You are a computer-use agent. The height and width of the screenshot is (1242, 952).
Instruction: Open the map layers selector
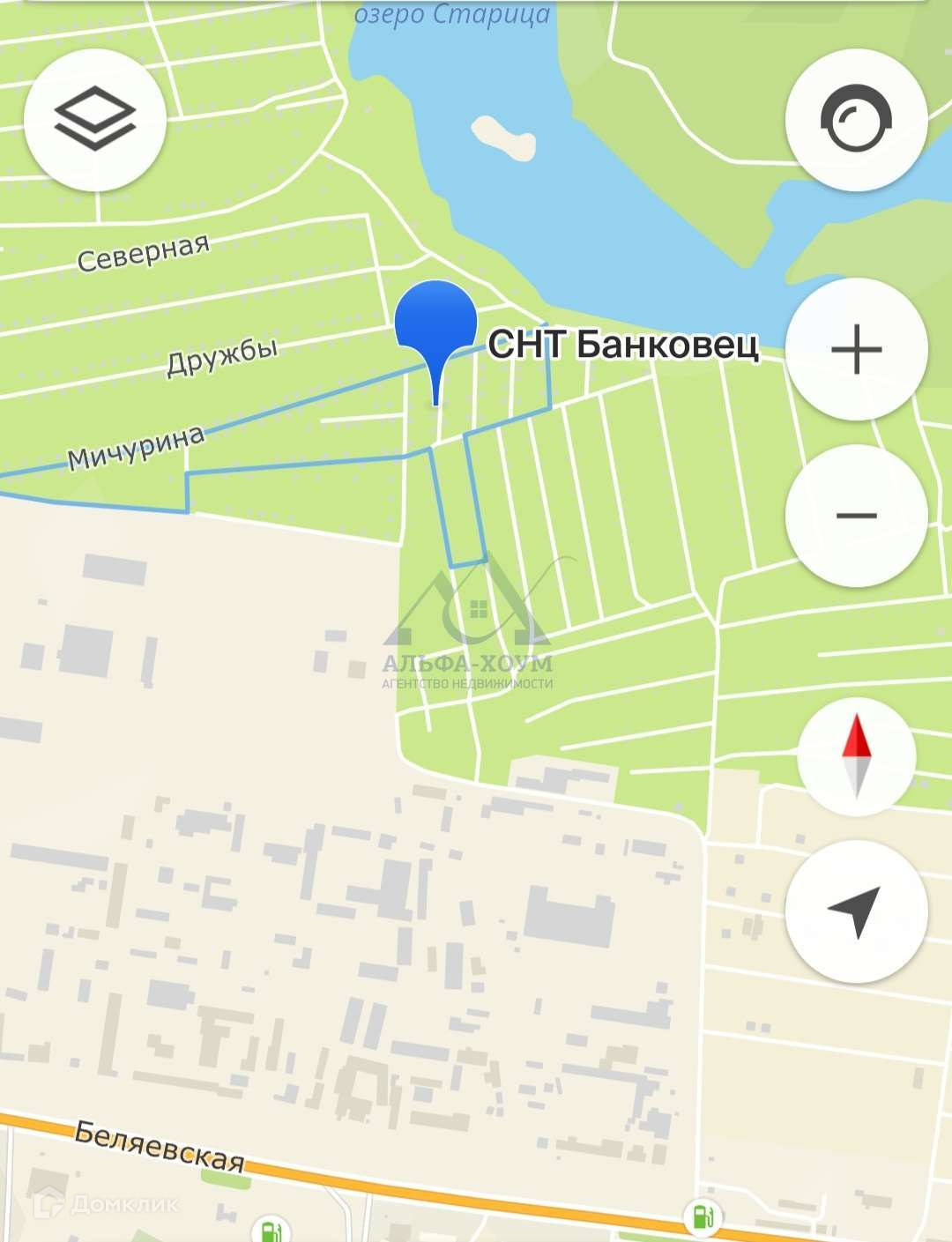(x=95, y=121)
